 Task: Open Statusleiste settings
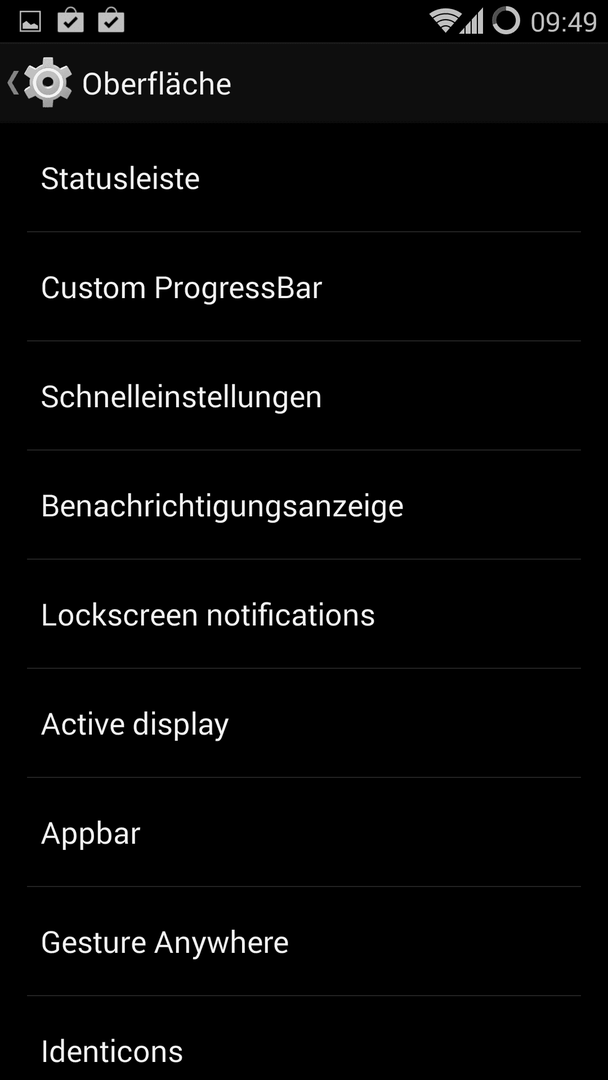304,178
